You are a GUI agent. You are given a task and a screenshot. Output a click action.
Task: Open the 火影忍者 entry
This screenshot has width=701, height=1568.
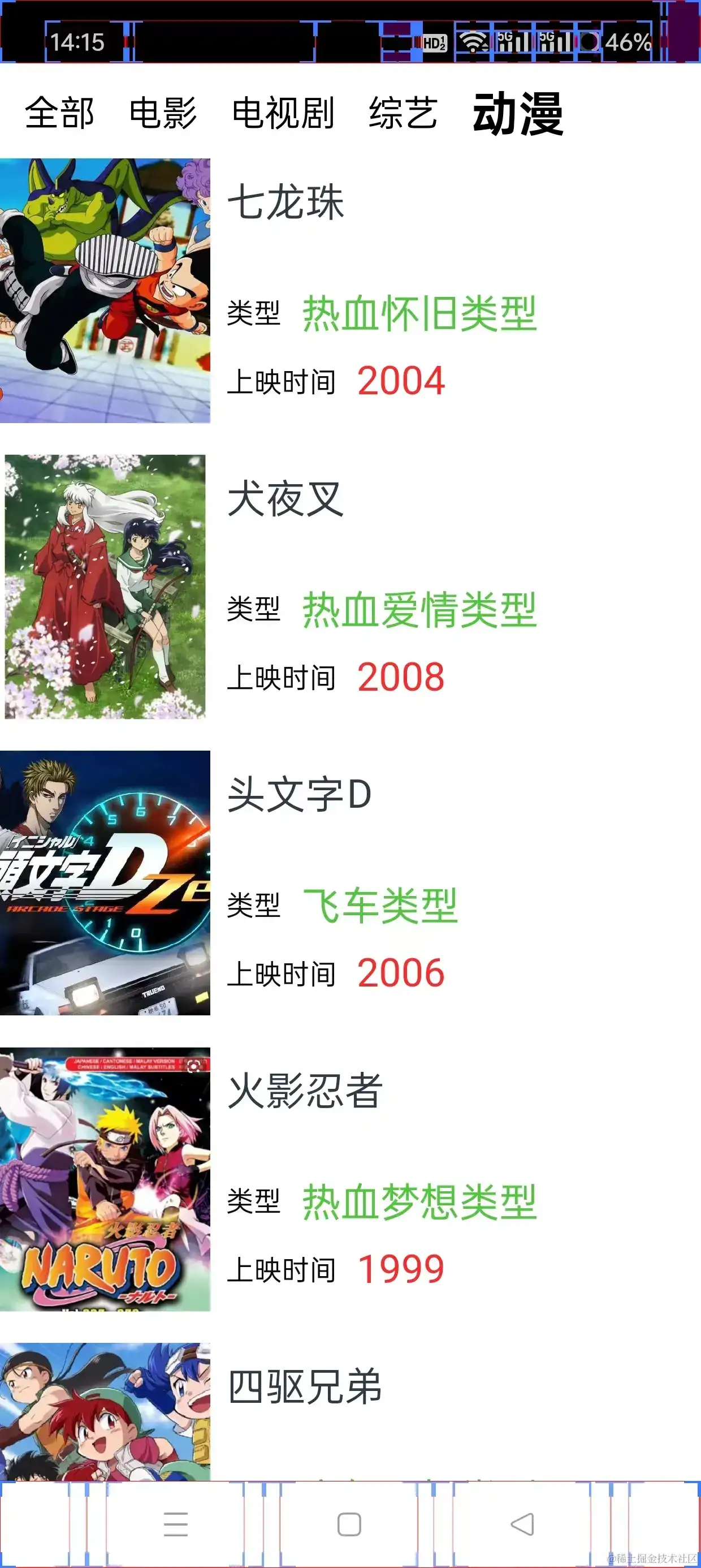click(x=350, y=1179)
